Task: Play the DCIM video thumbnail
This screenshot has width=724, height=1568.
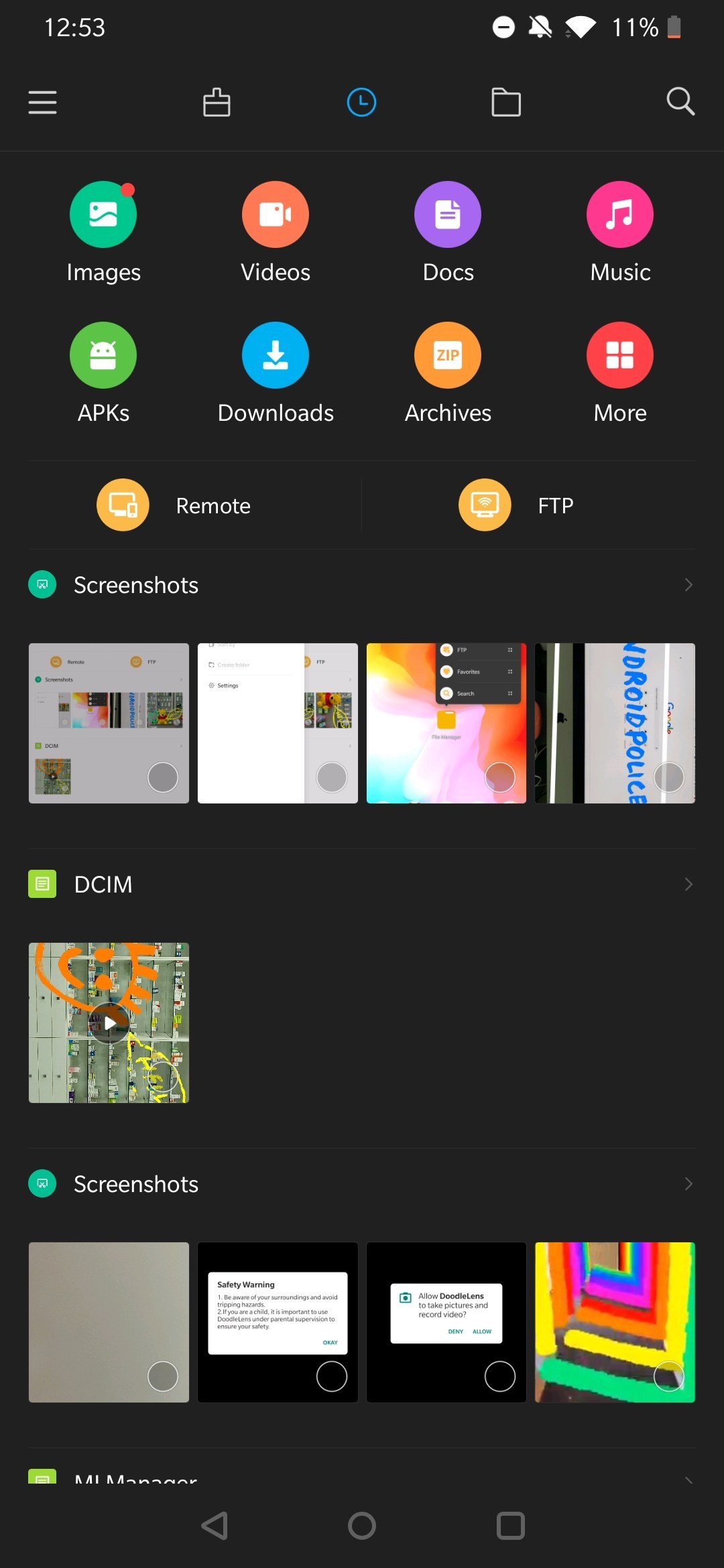Action: (x=109, y=1023)
